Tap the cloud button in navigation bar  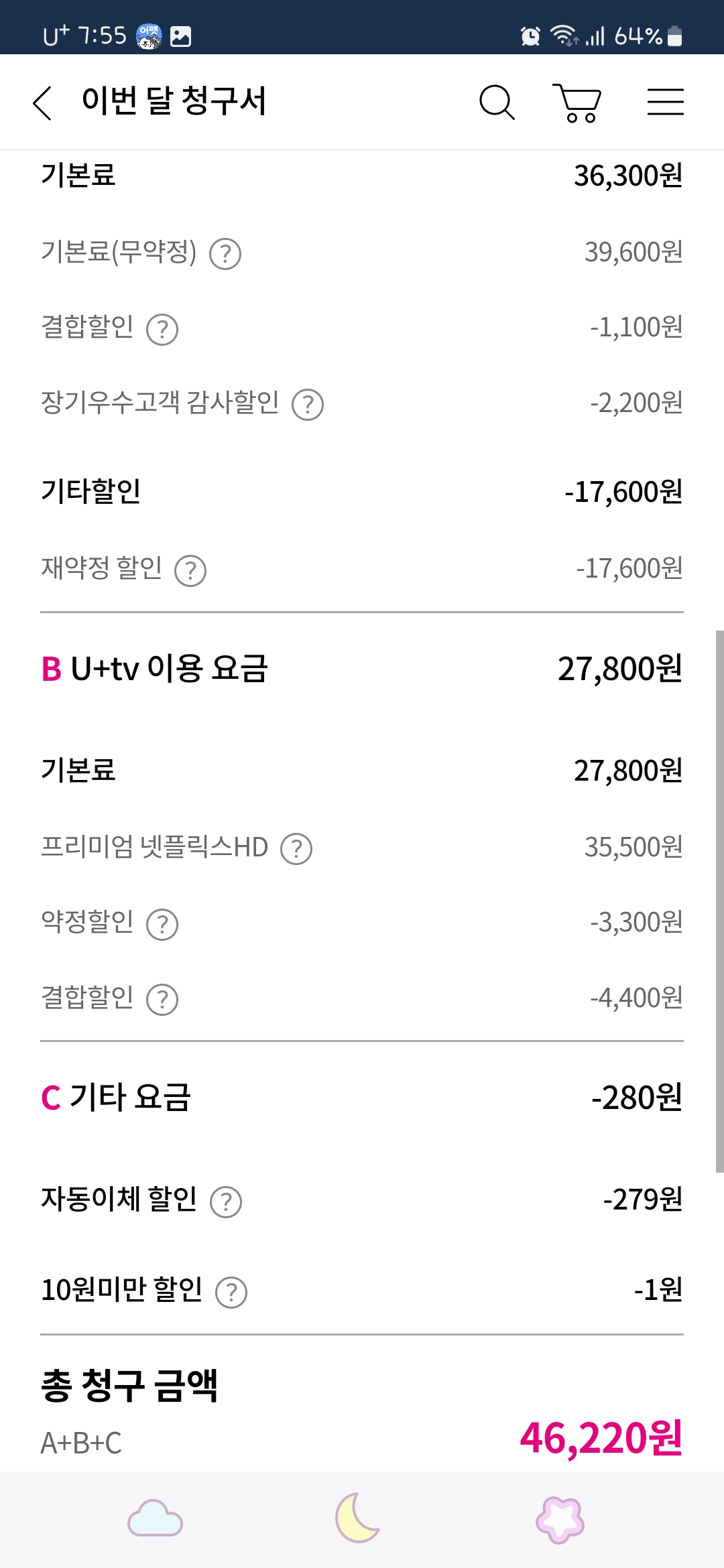tap(155, 1518)
